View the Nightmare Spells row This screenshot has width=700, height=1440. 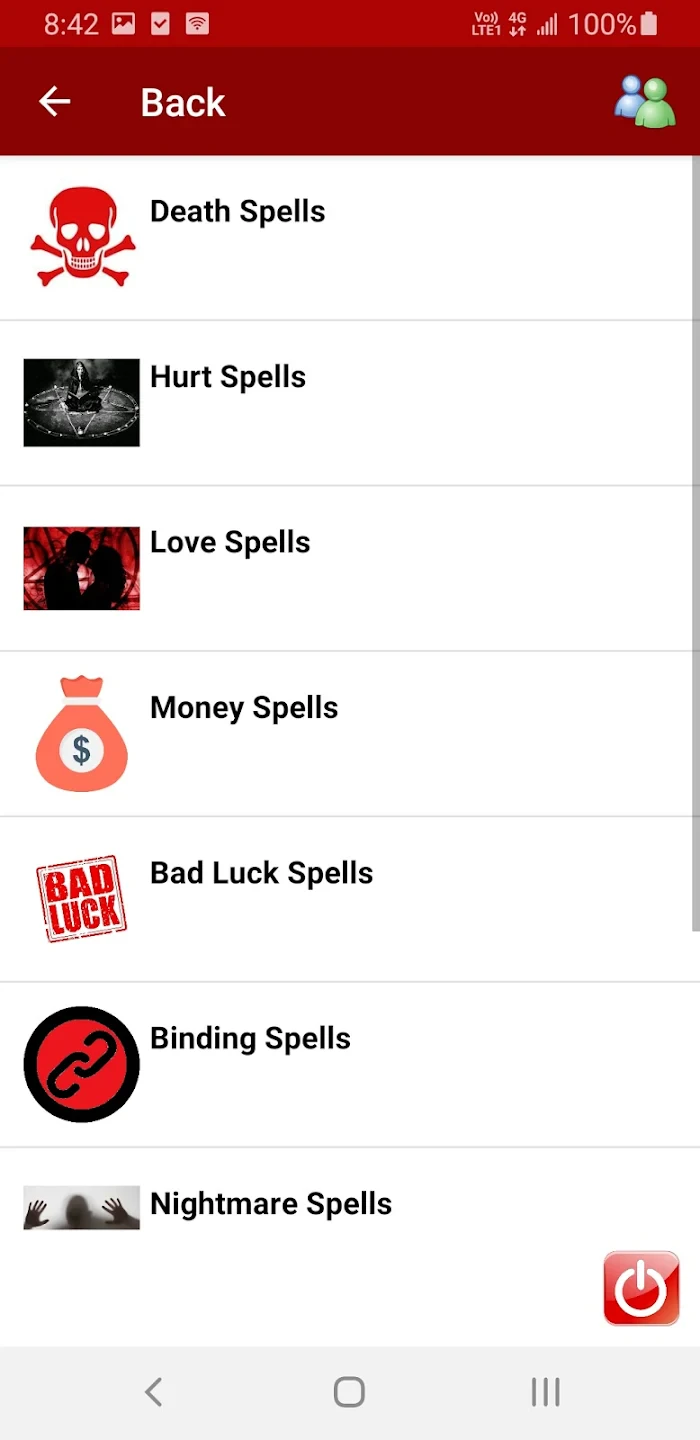click(270, 1203)
